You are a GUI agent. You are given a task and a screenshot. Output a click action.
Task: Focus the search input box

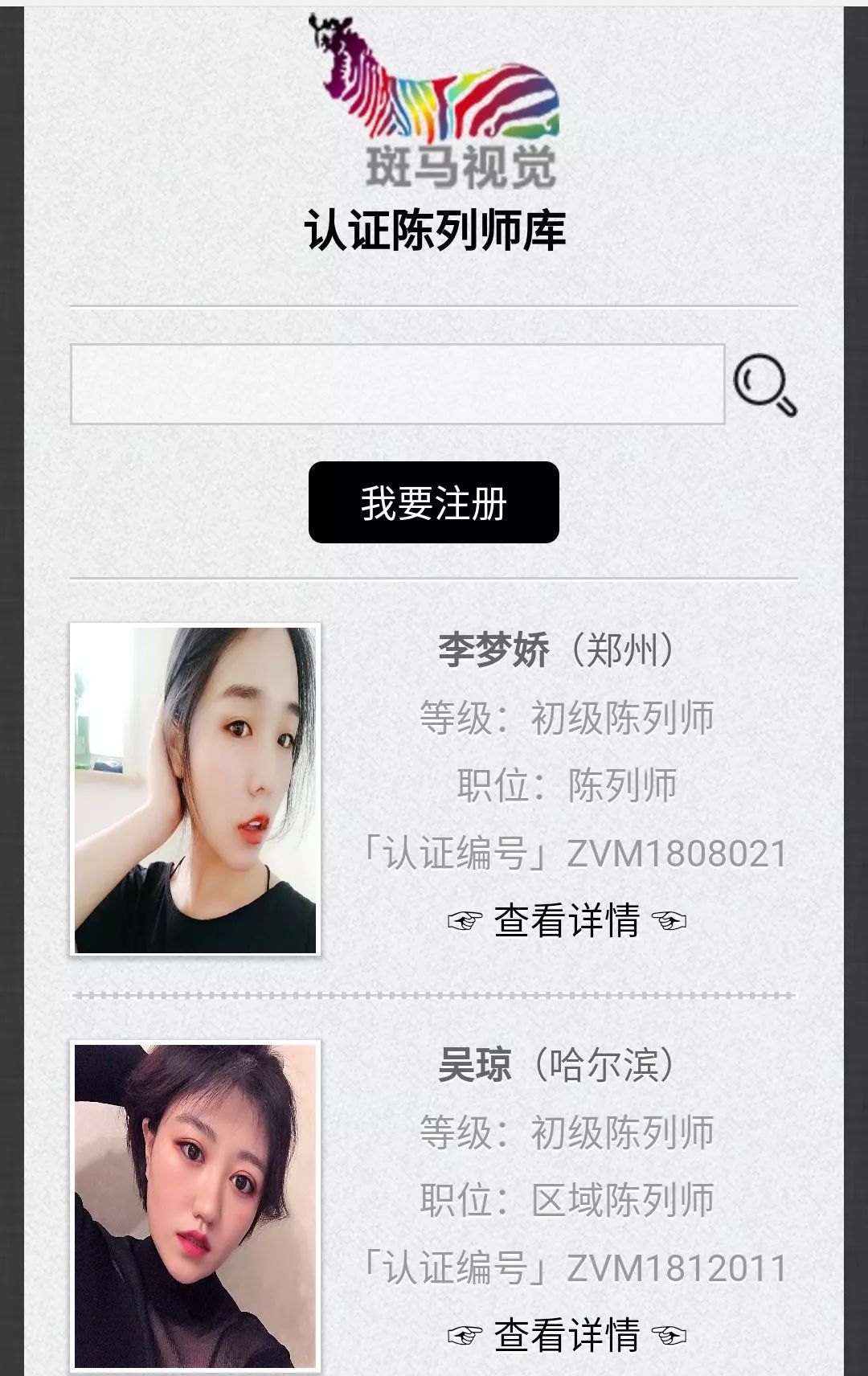[x=397, y=384]
